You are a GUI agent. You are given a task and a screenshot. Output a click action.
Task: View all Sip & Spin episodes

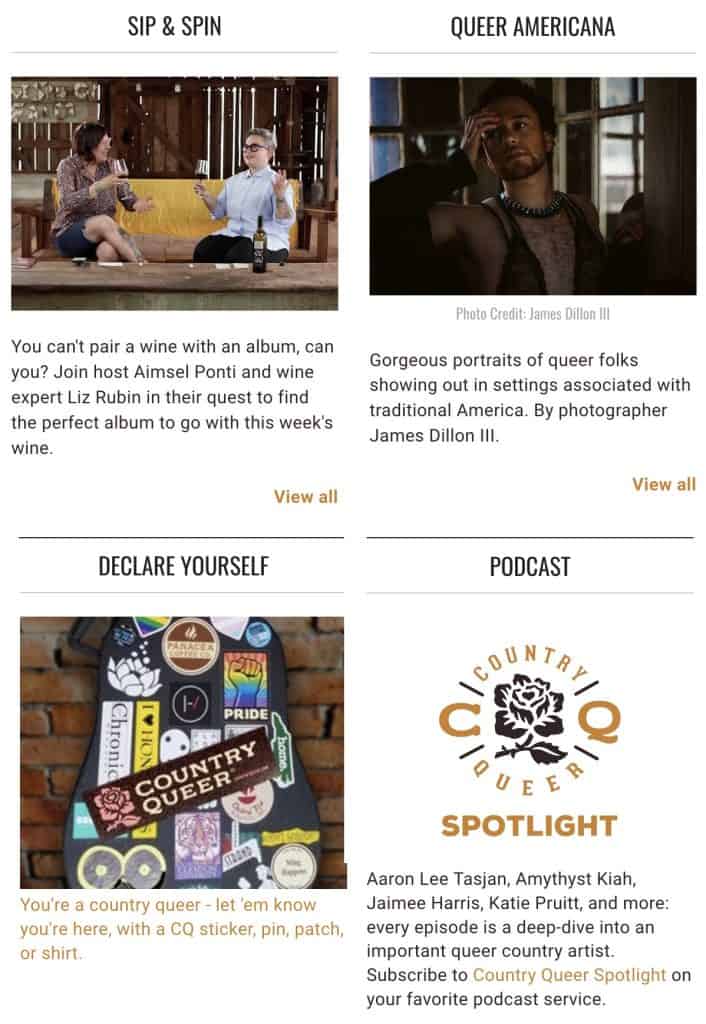305,497
